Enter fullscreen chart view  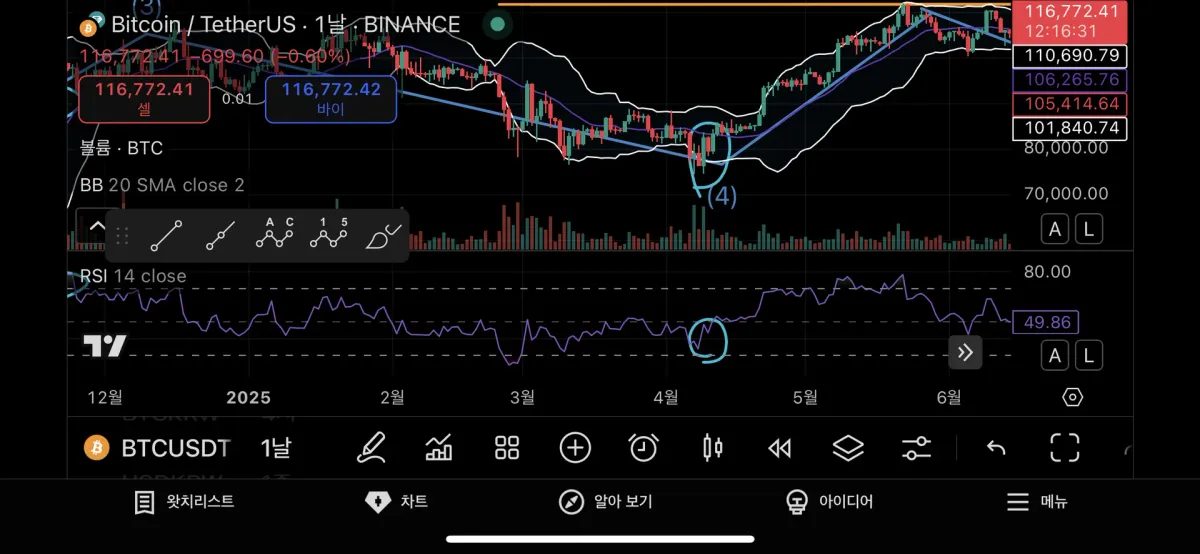1065,447
